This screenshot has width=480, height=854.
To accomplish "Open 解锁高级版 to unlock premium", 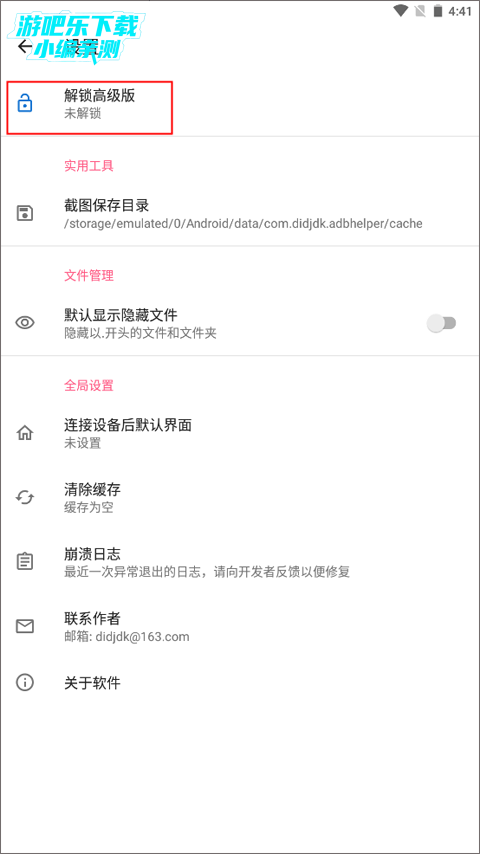I will [240, 104].
